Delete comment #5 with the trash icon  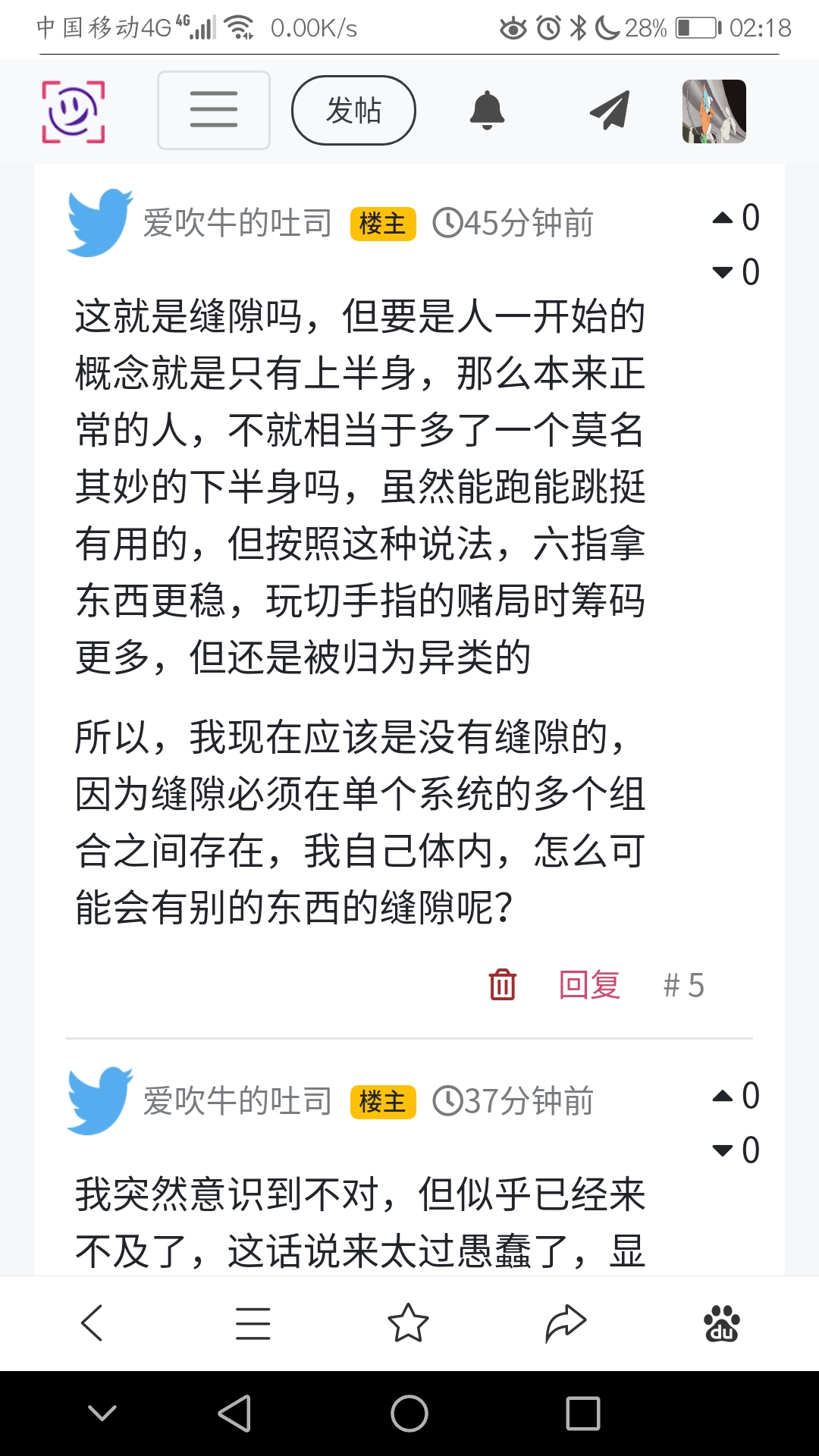tap(502, 985)
